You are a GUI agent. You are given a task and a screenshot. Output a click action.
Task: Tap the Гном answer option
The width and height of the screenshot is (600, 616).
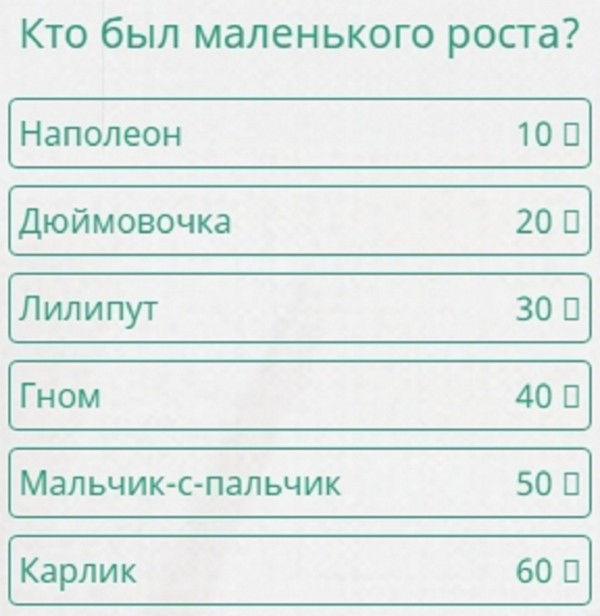click(299, 396)
